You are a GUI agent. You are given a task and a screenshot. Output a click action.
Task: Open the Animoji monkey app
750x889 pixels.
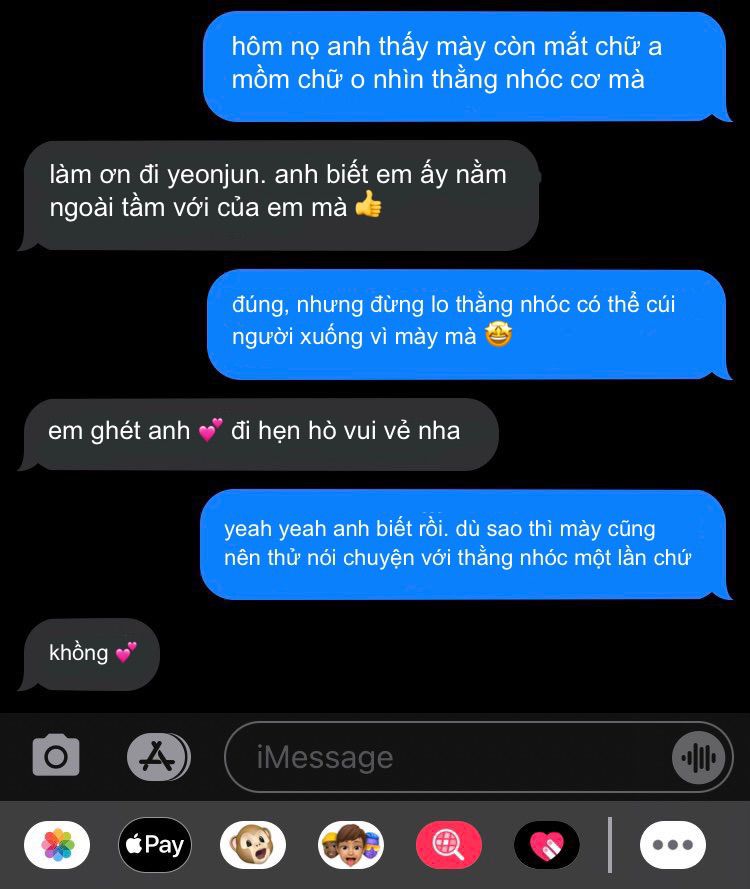[252, 845]
